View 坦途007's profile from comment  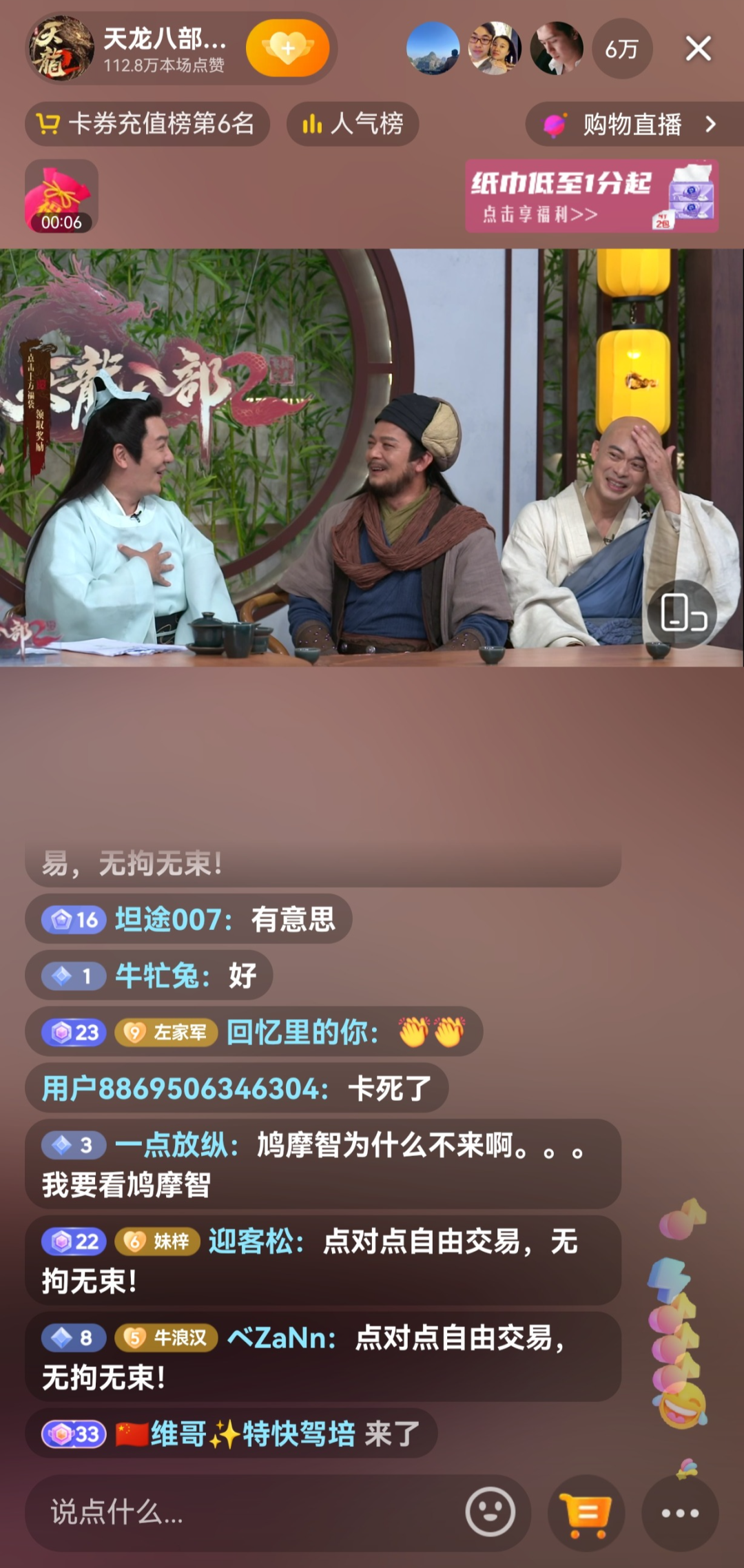pyautogui.click(x=168, y=920)
